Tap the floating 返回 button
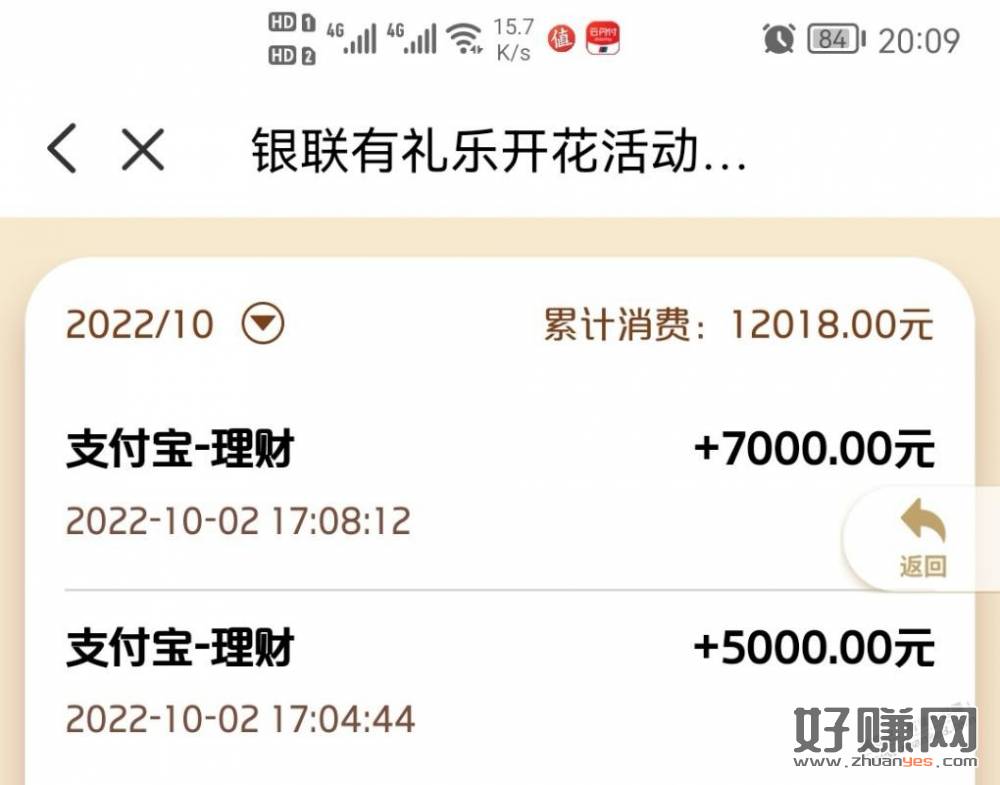This screenshot has width=1000, height=785. [x=922, y=540]
